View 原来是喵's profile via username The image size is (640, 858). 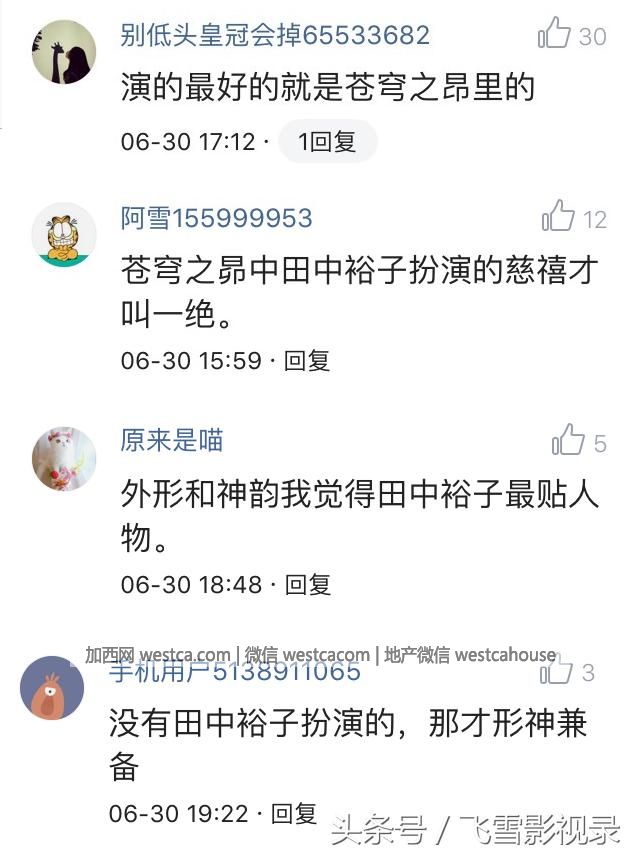click(172, 440)
